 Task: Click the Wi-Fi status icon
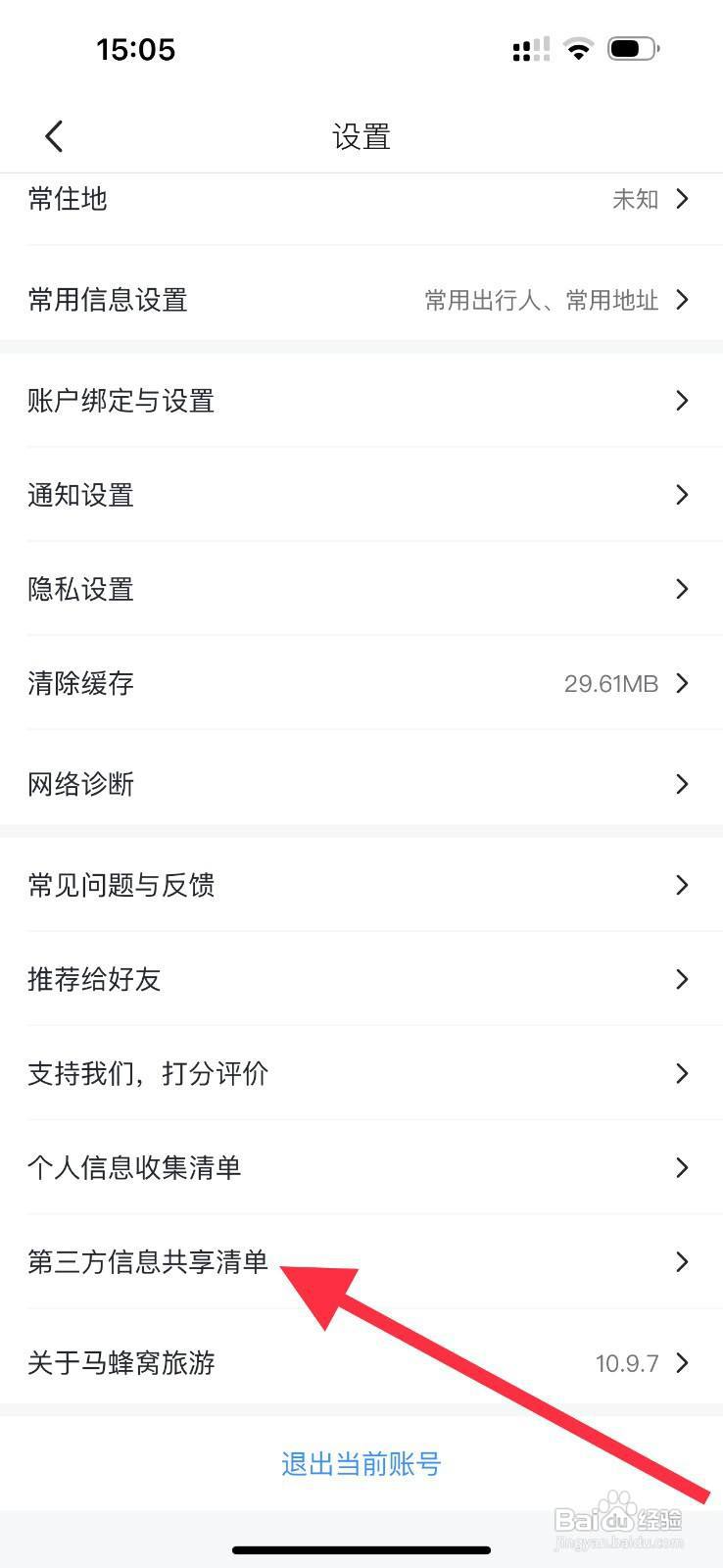pyautogui.click(x=579, y=48)
